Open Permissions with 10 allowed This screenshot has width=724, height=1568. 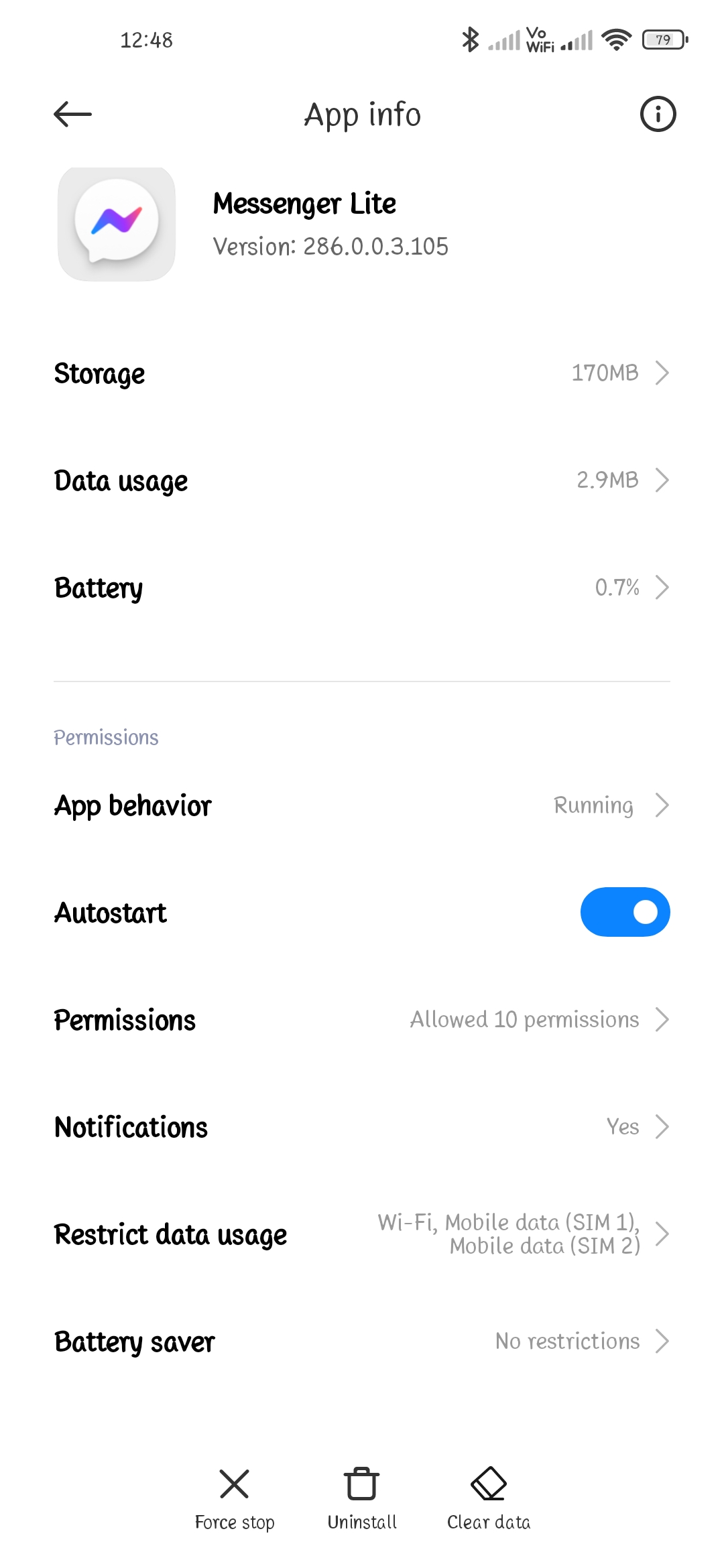click(362, 1020)
